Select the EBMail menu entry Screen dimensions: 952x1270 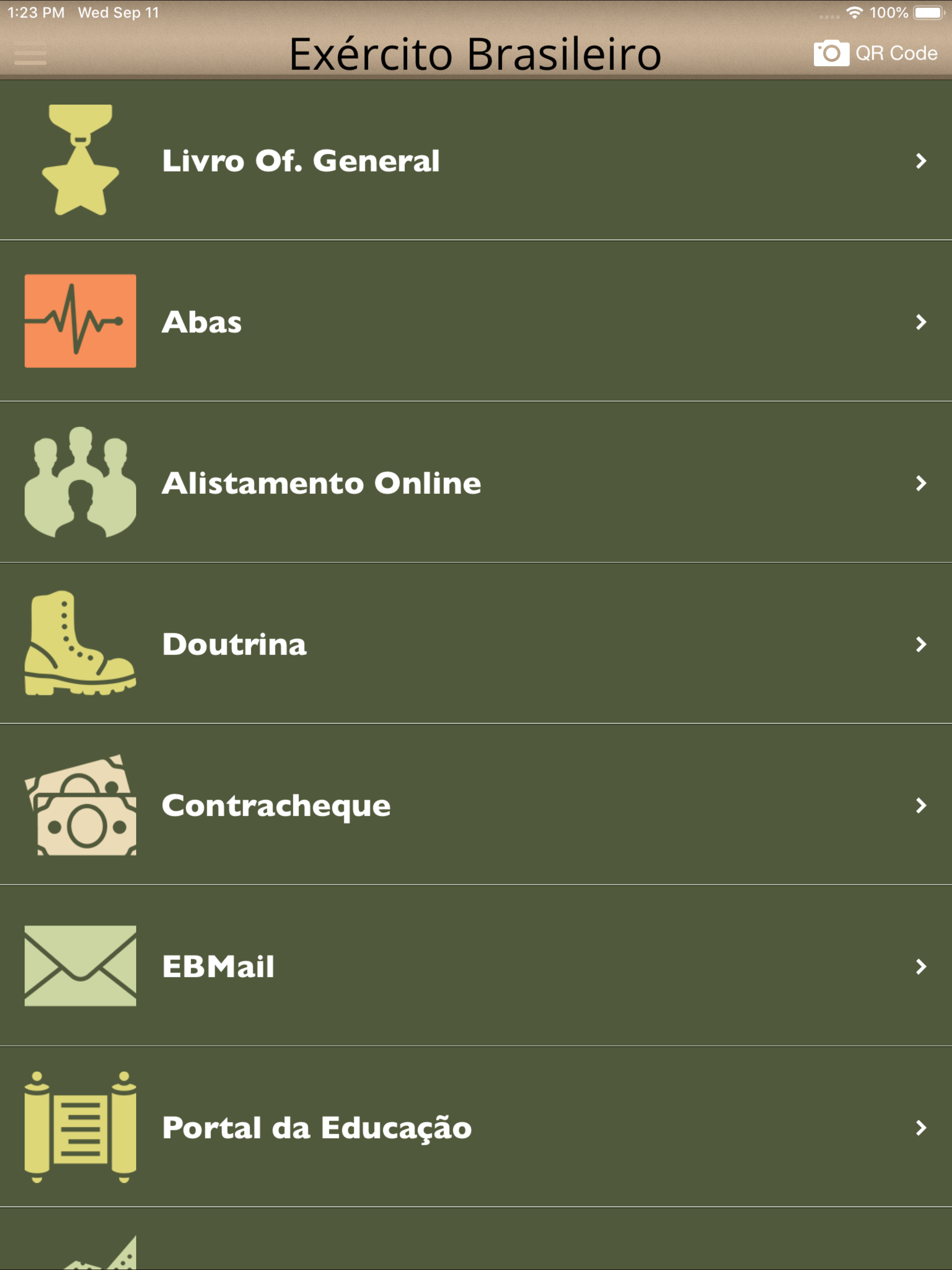[x=218, y=967]
